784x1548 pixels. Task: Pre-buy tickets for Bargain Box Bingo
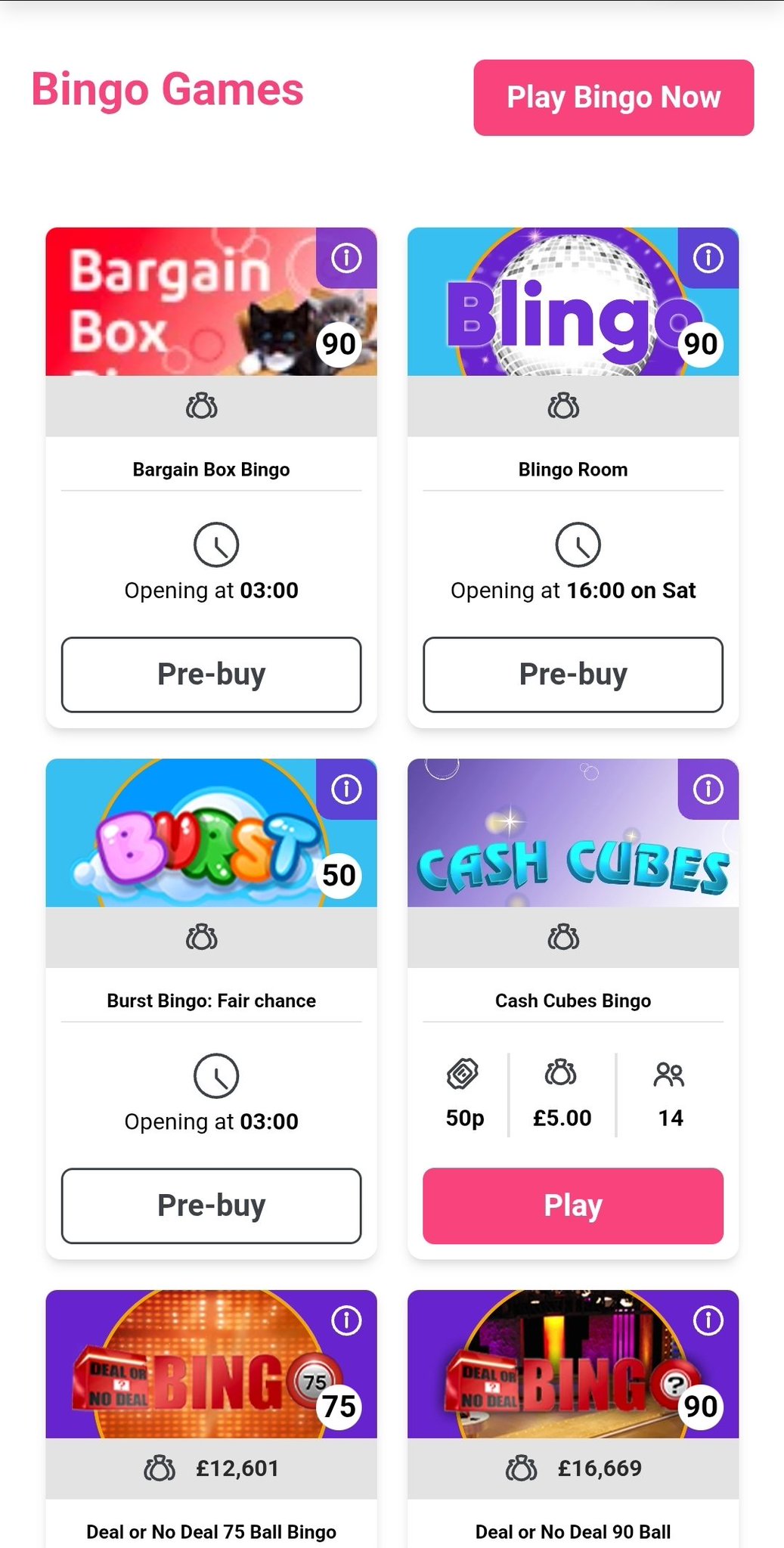(212, 674)
